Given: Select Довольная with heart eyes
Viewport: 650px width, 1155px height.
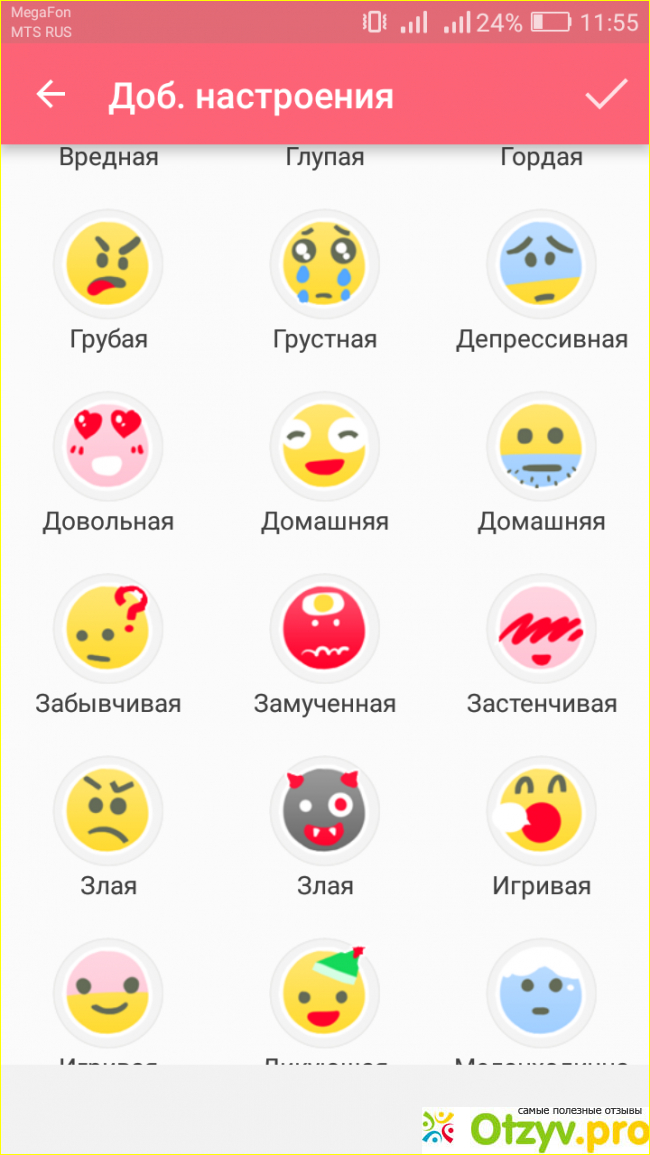Looking at the screenshot, I should [108, 446].
